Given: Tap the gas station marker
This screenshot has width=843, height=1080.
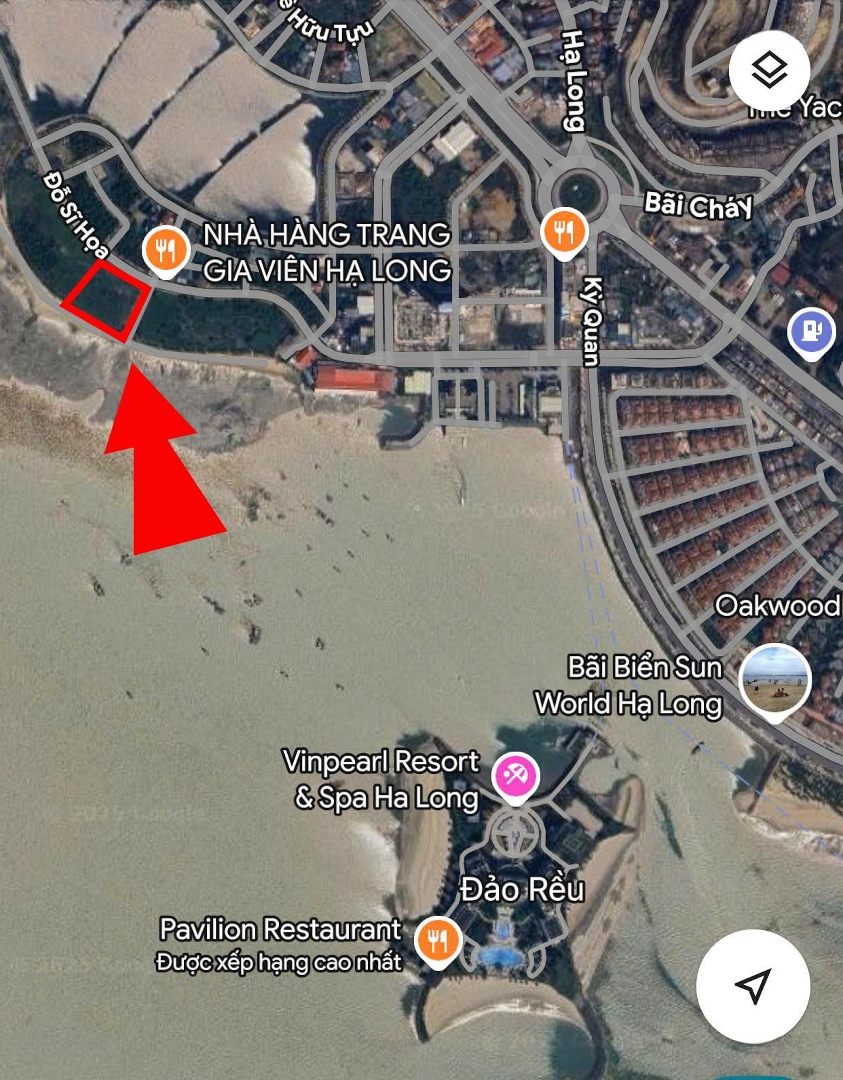Looking at the screenshot, I should click(x=811, y=333).
